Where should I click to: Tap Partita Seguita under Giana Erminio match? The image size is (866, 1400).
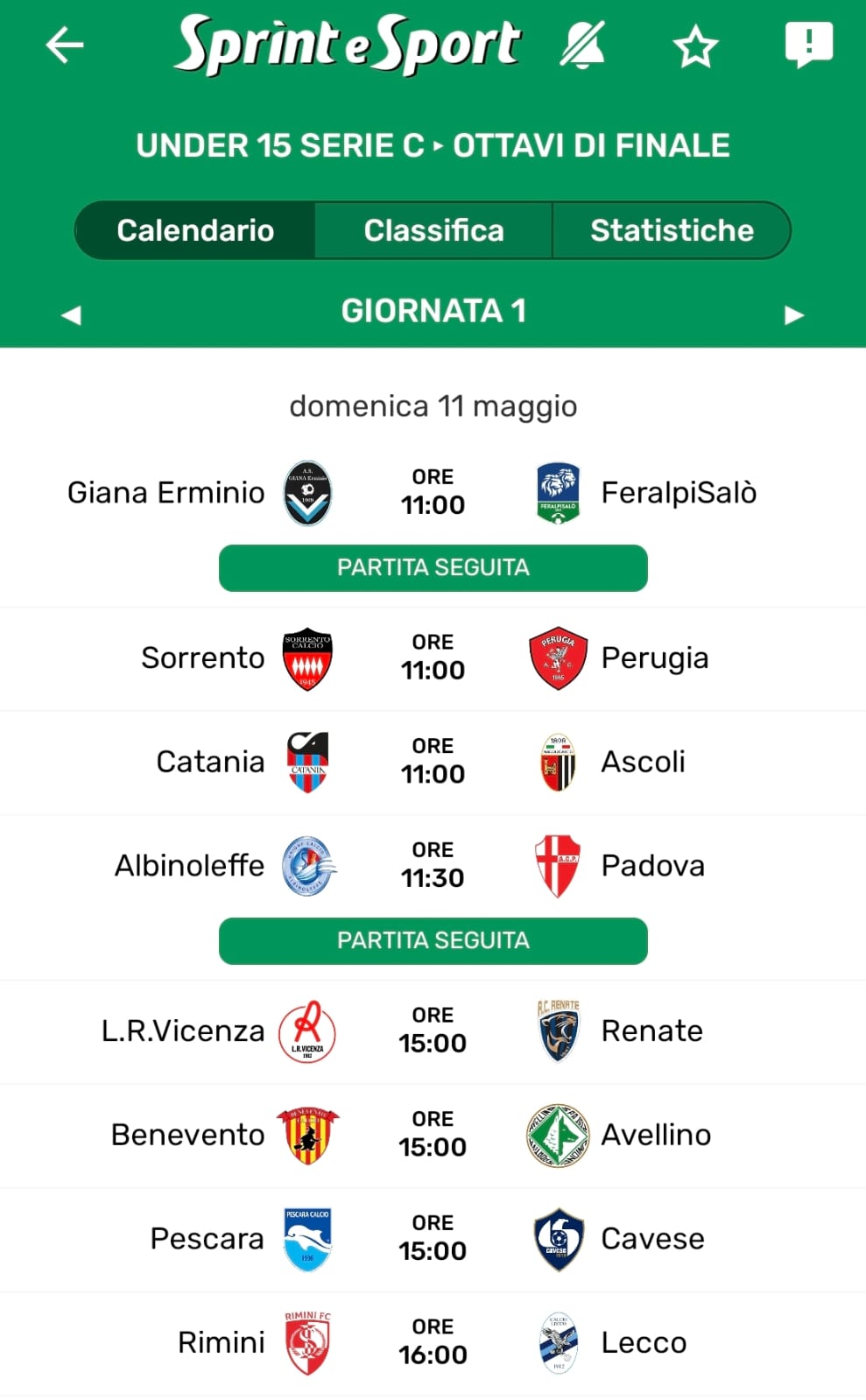click(x=433, y=567)
